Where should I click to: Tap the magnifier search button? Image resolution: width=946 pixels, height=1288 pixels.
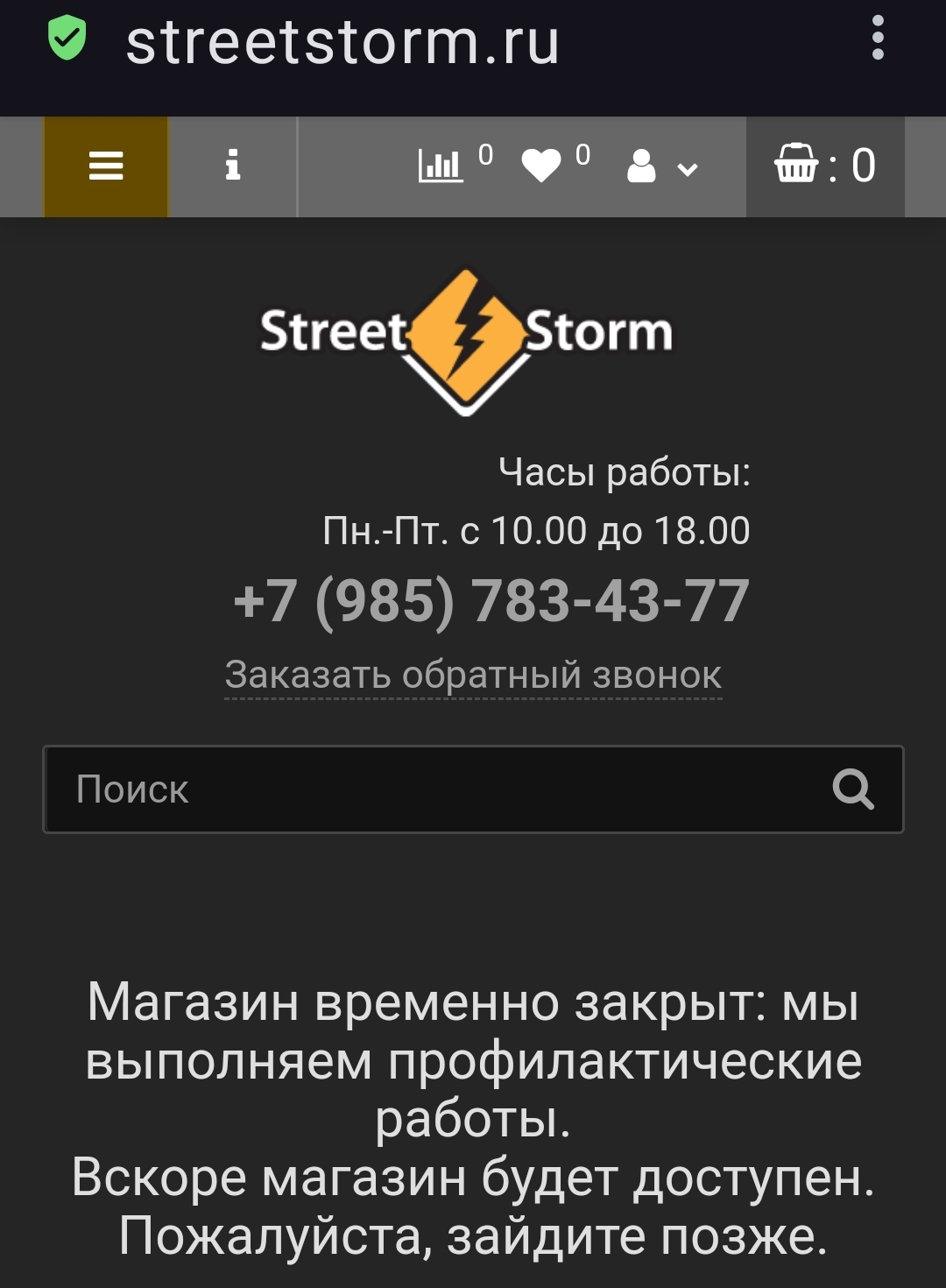pyautogui.click(x=852, y=789)
